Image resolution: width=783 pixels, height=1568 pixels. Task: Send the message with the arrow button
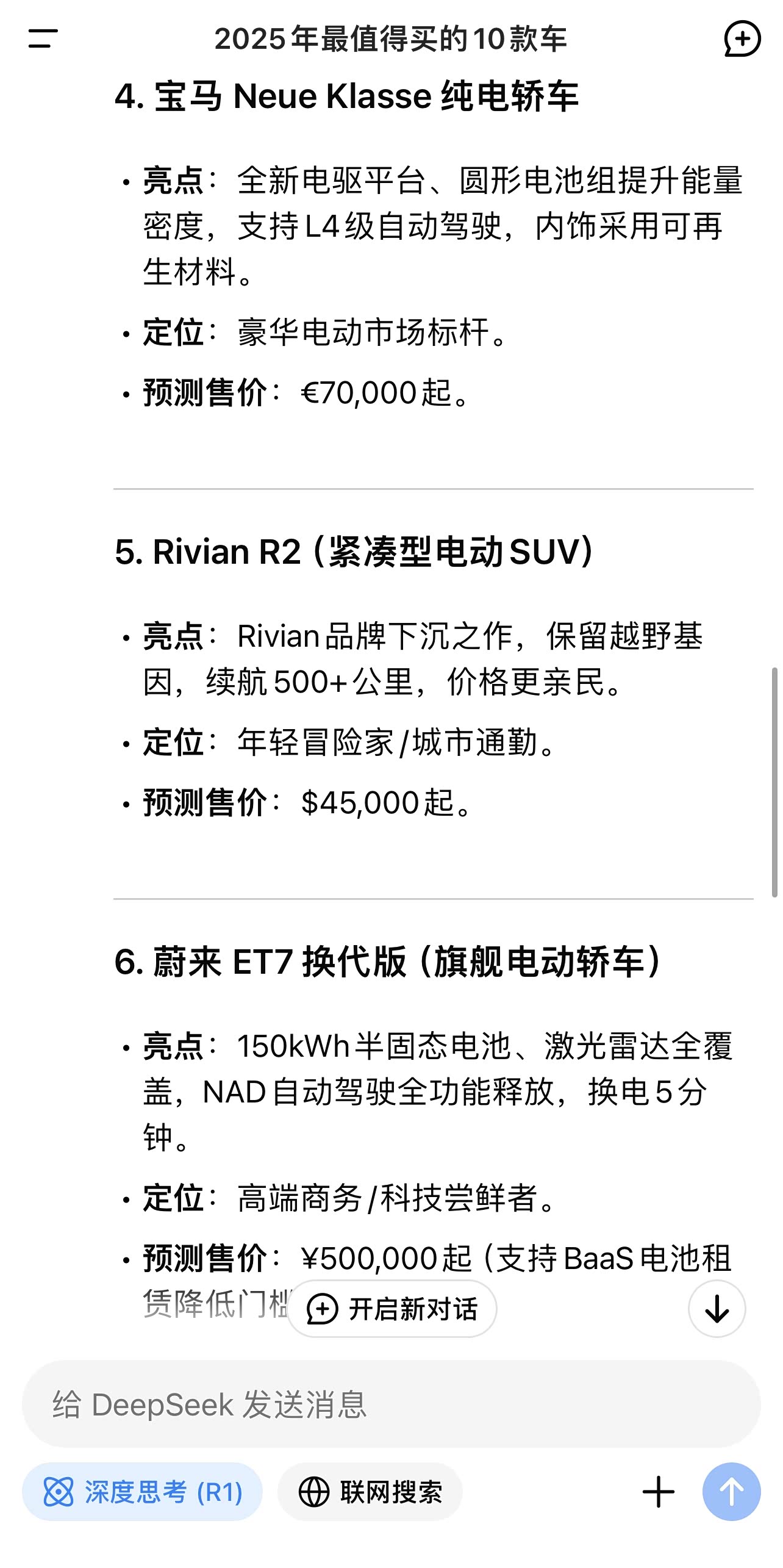tap(731, 1492)
